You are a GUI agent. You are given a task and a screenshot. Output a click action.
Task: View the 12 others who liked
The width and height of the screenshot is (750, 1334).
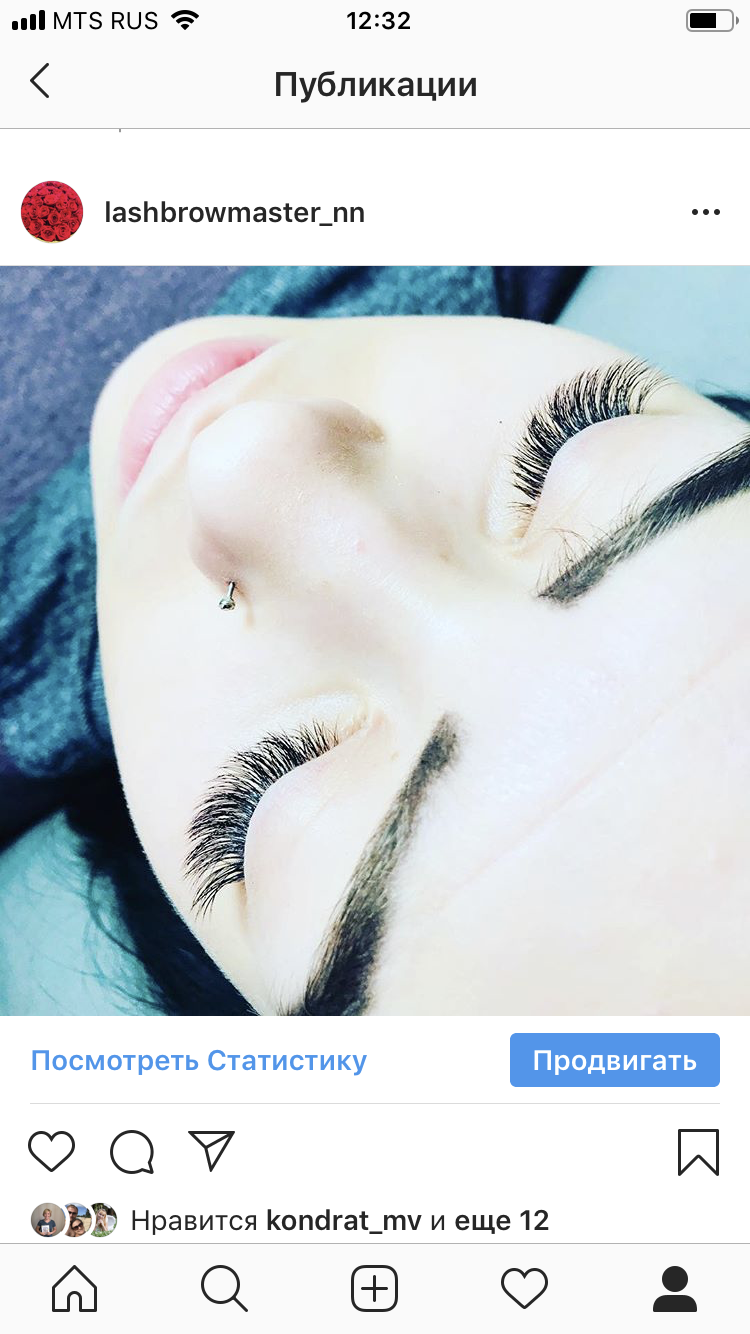[501, 1220]
